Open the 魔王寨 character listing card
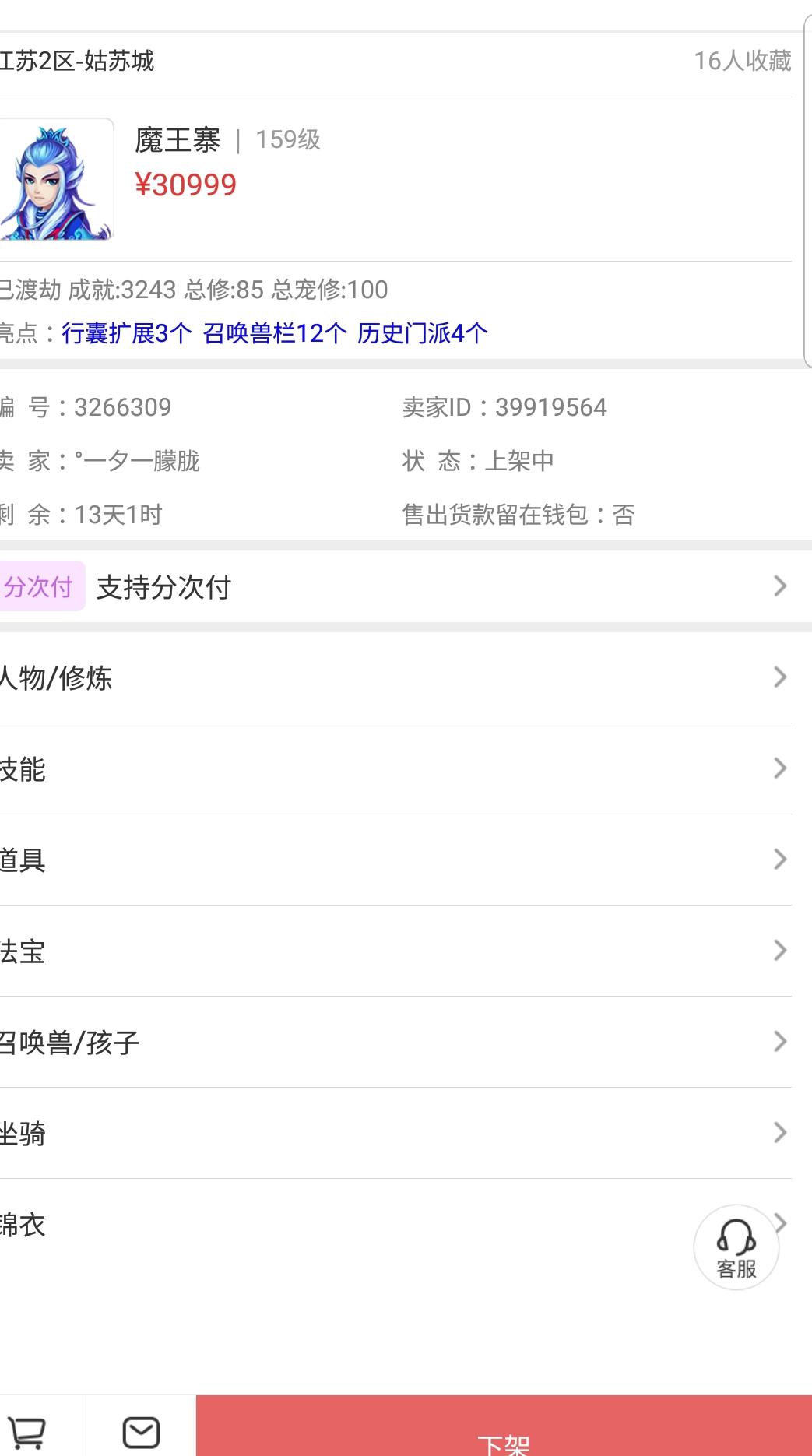The width and height of the screenshot is (812, 1456). [395, 179]
